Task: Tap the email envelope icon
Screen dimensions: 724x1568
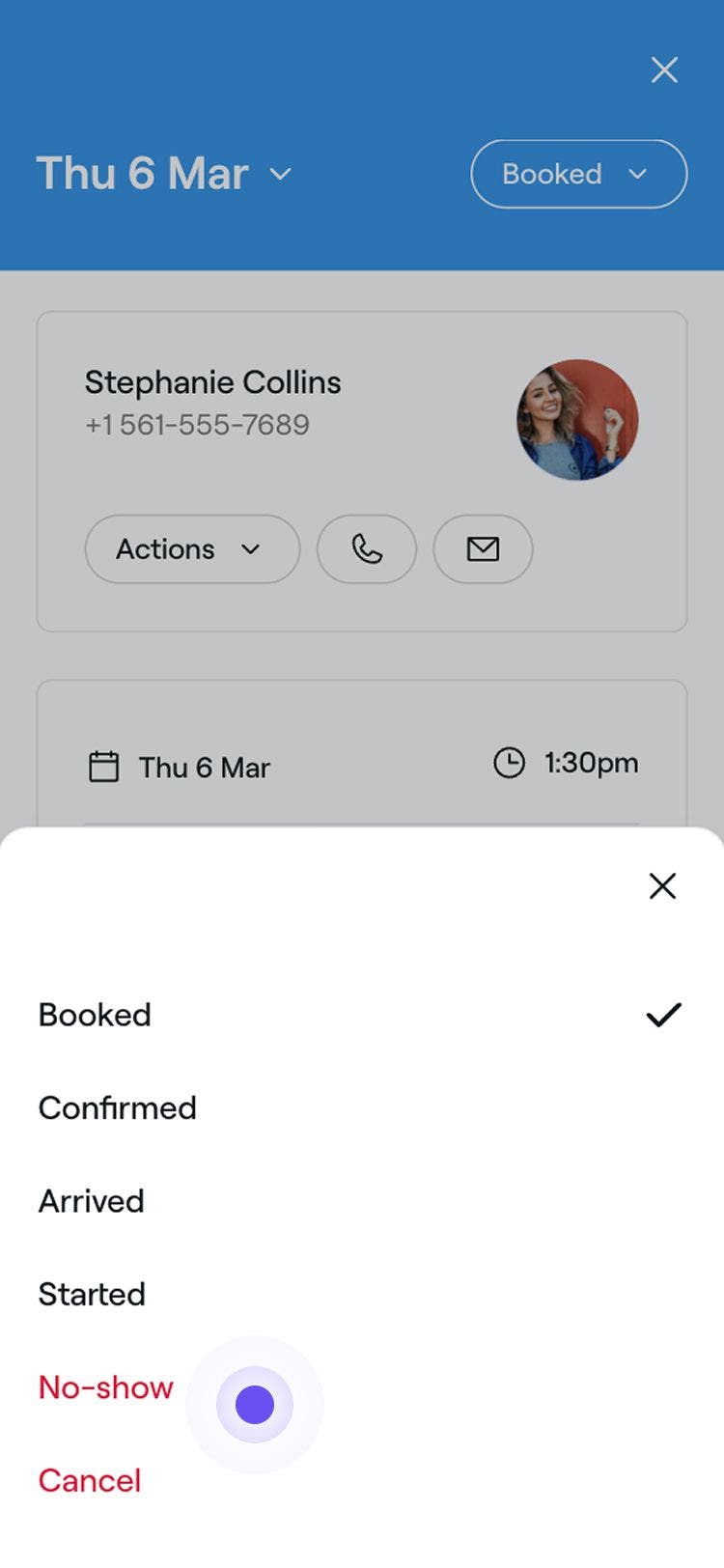Action: 483,548
